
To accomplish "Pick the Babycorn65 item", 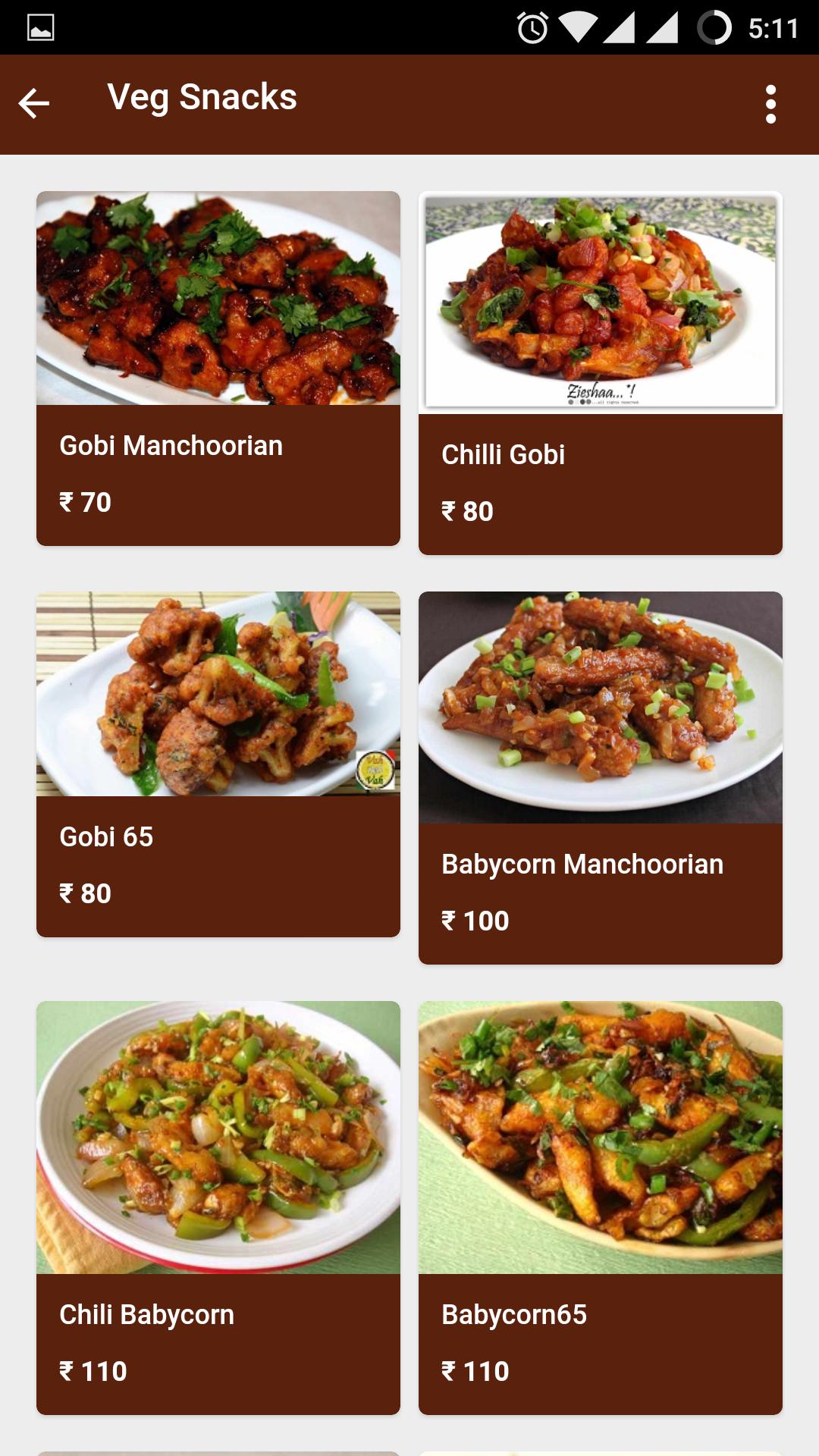I will (x=600, y=1207).
